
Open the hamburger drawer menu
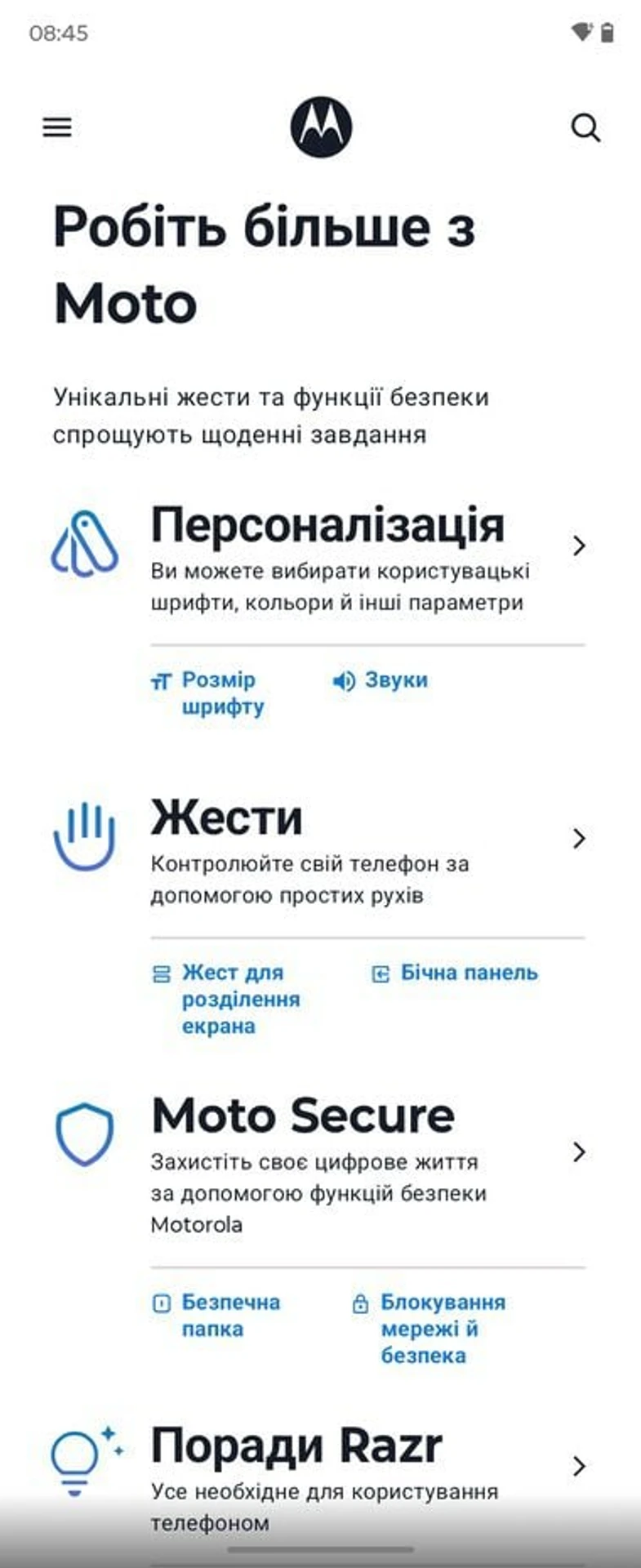pyautogui.click(x=57, y=127)
